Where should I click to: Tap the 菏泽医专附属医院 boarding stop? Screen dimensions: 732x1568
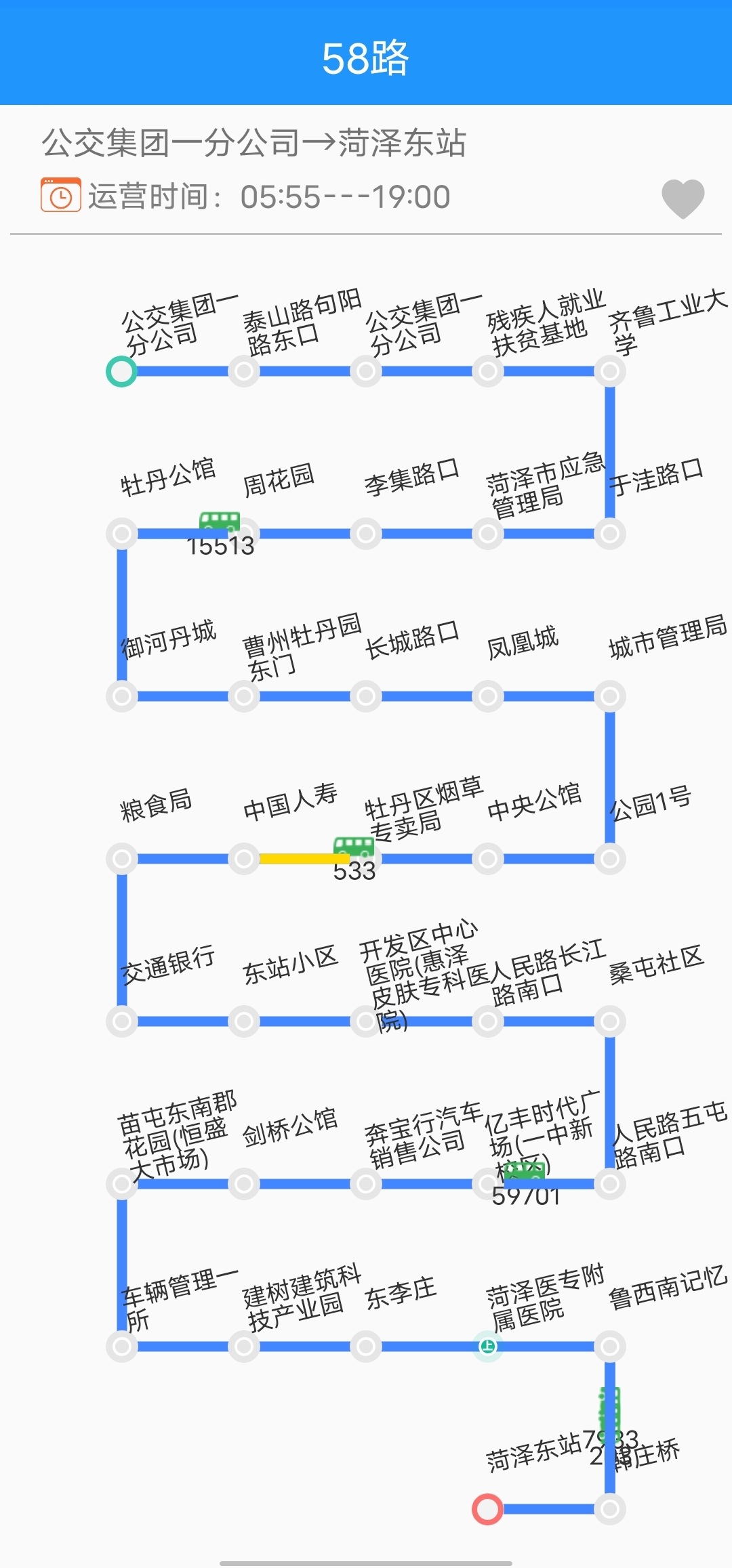[488, 1347]
